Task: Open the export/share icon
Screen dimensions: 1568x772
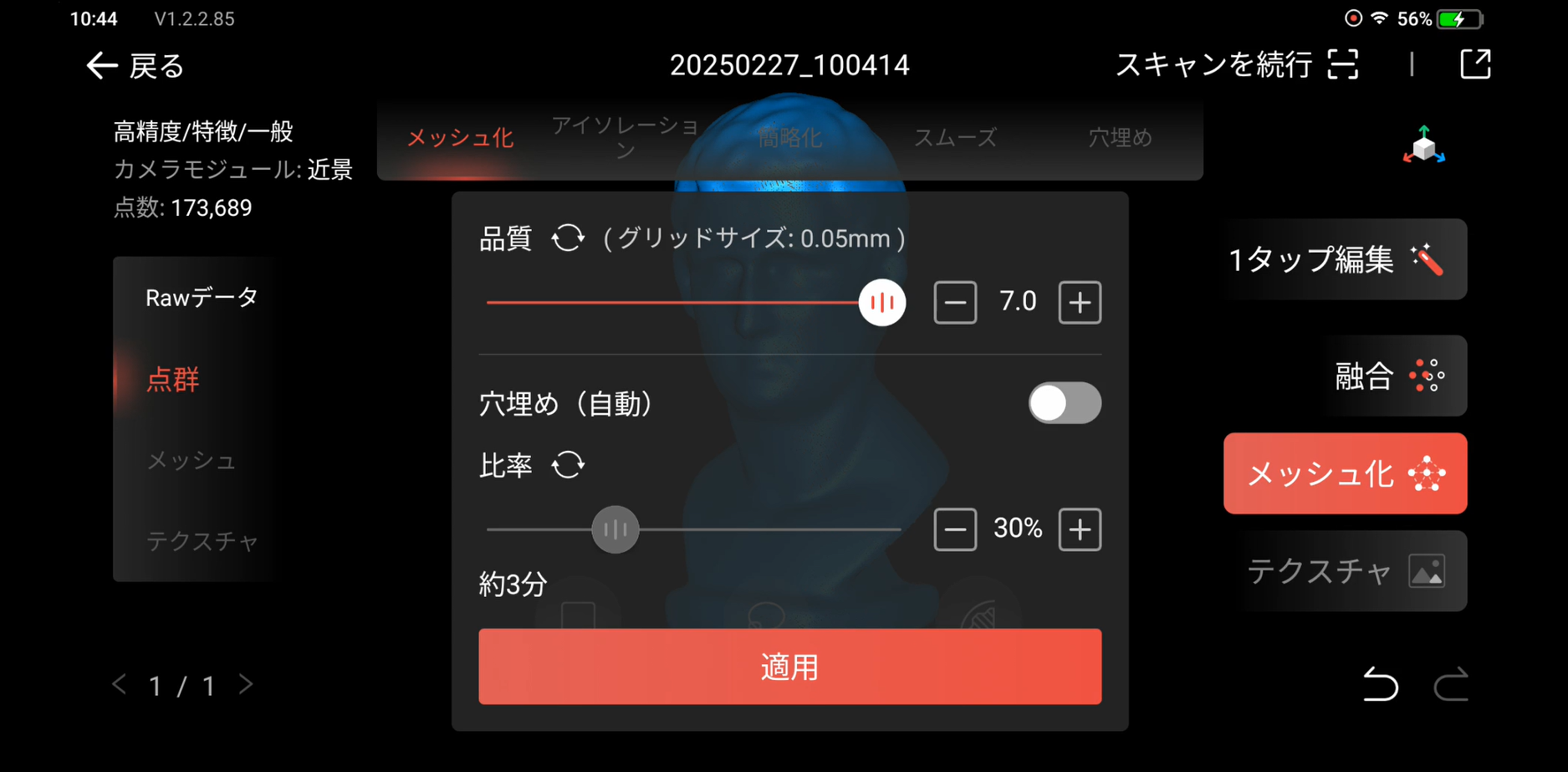Action: 1475,64
